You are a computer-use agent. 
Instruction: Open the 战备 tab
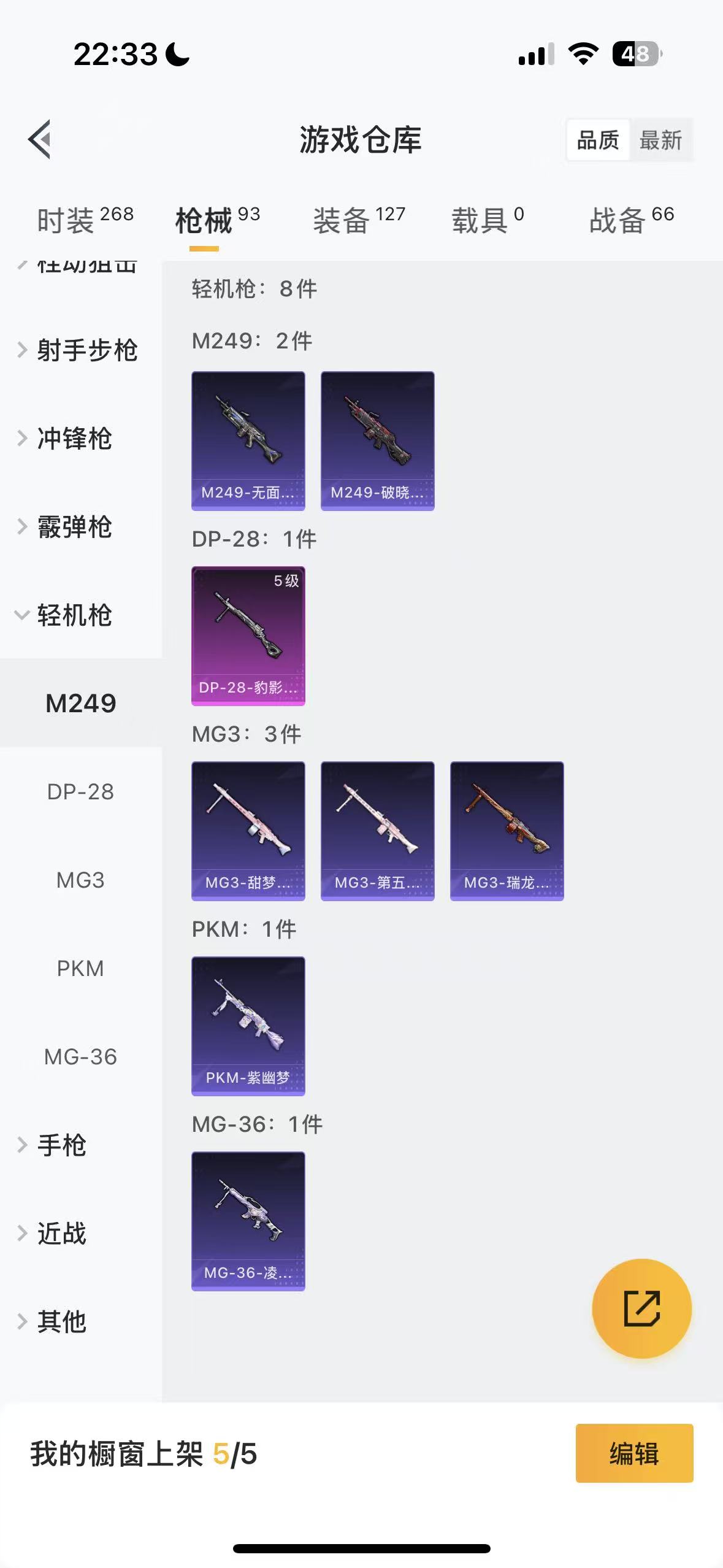631,220
